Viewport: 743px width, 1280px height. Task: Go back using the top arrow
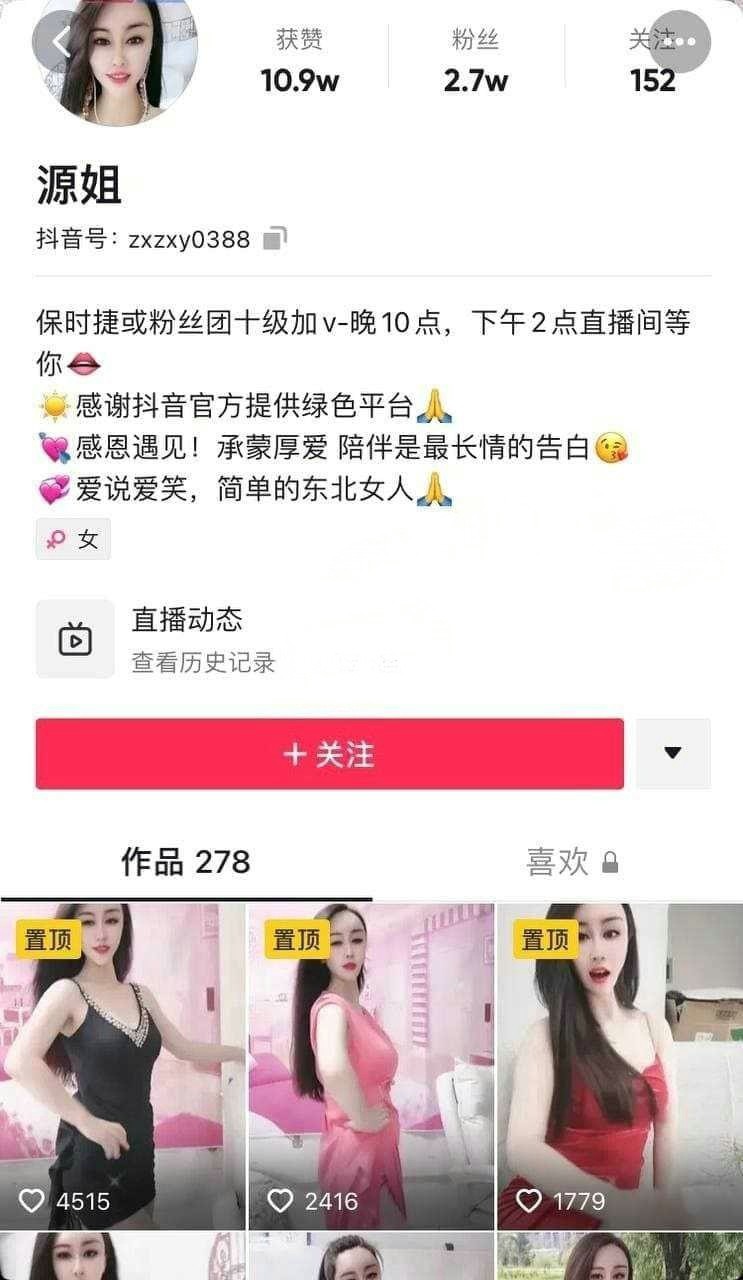pos(62,42)
